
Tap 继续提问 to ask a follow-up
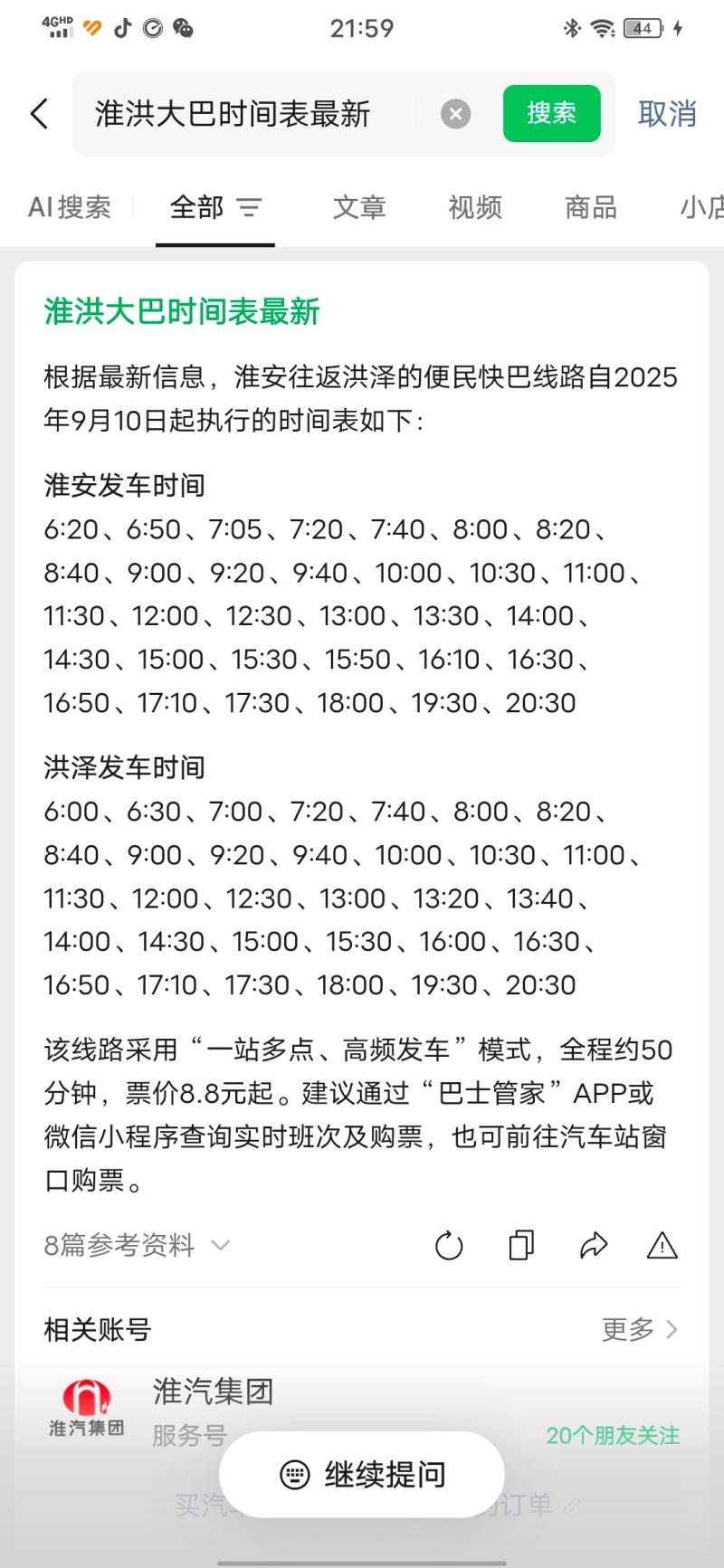(x=362, y=1475)
